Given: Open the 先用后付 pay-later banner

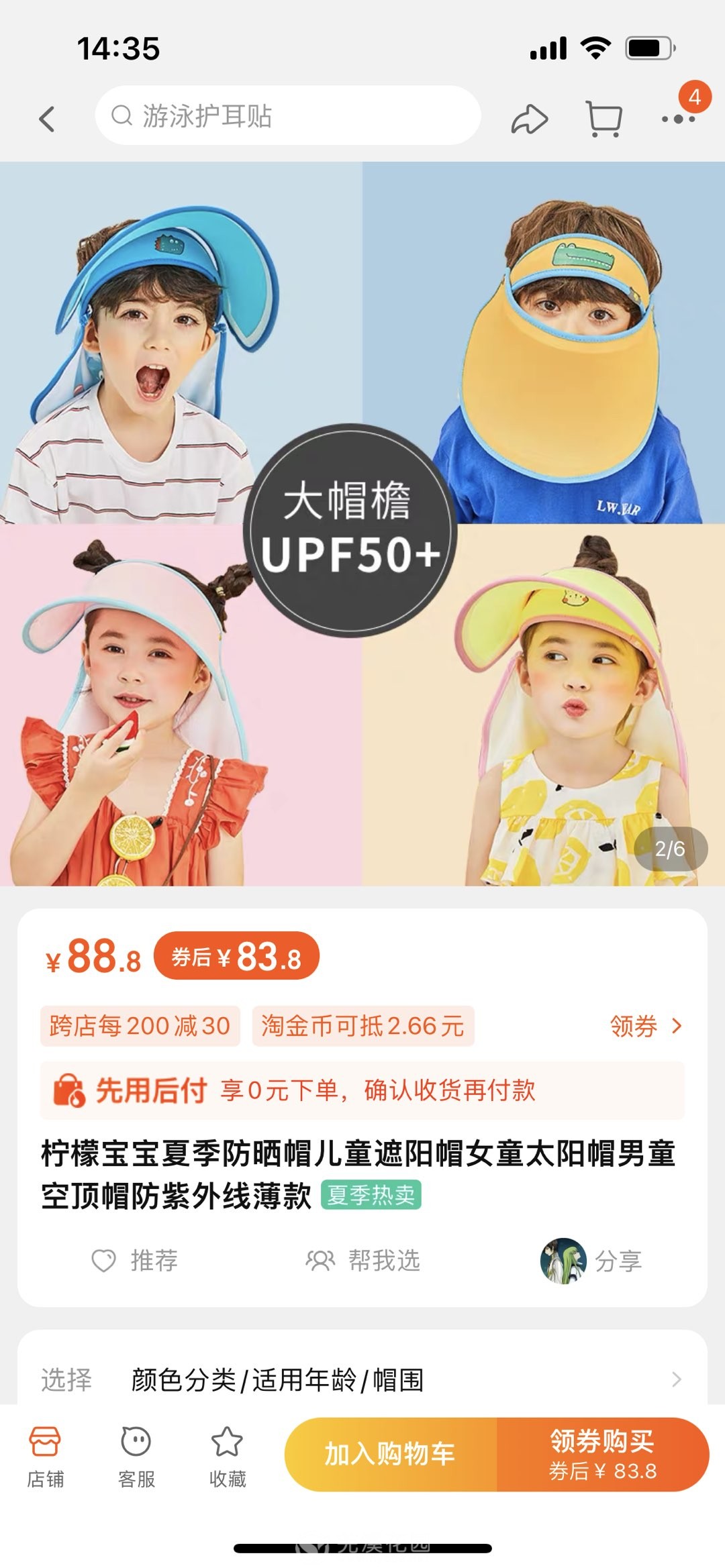Looking at the screenshot, I should click(362, 1090).
